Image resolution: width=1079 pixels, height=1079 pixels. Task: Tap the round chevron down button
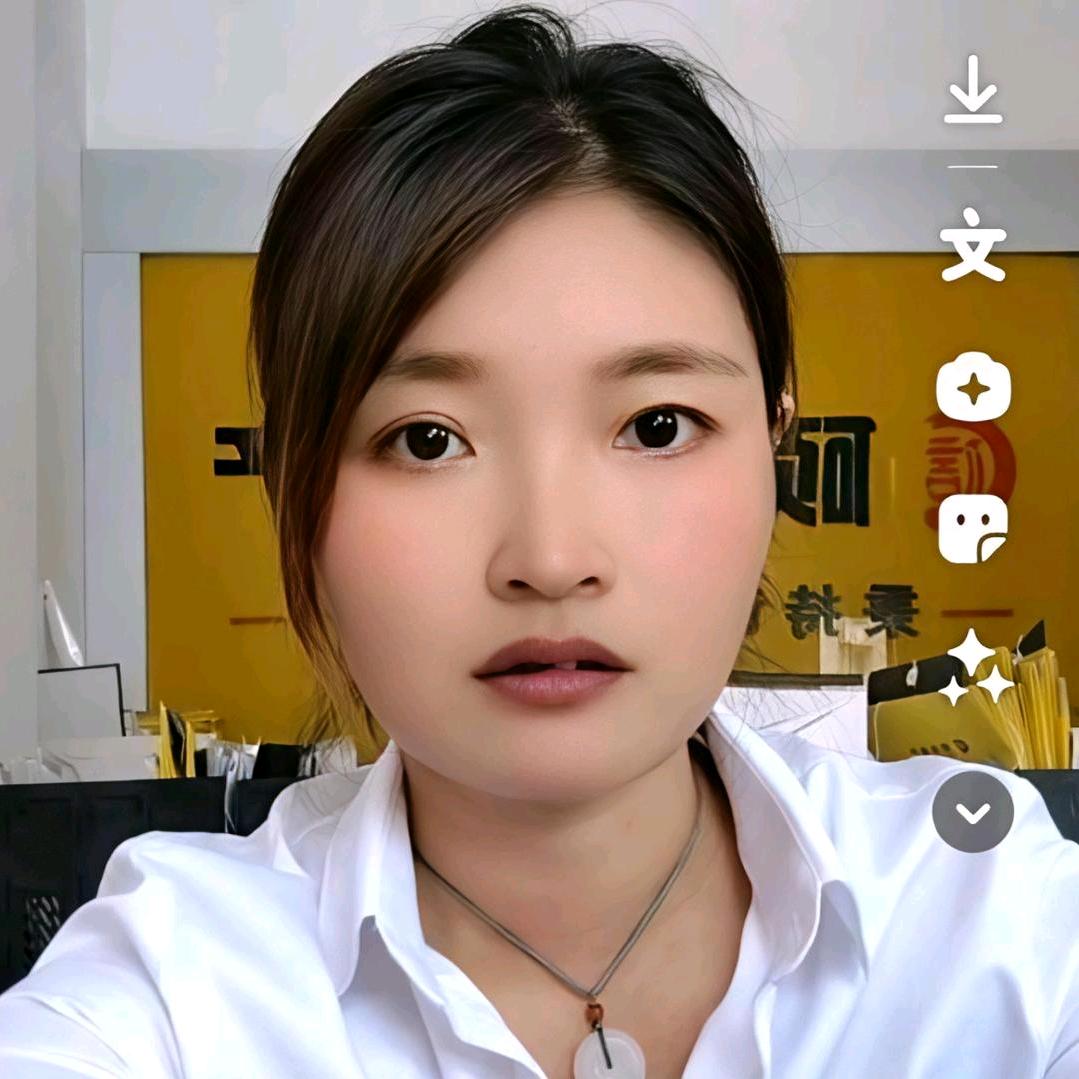click(973, 812)
